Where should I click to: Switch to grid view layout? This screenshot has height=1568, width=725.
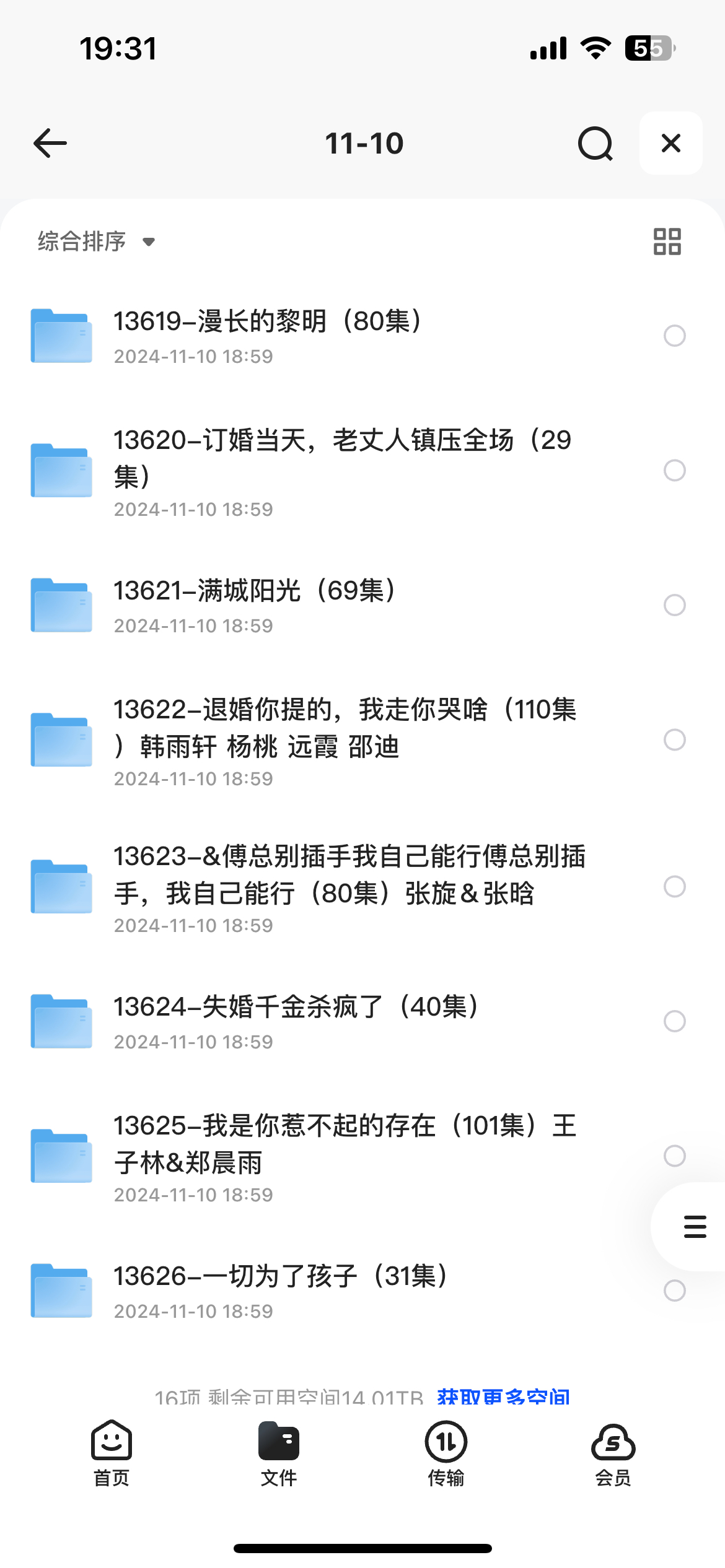click(x=667, y=242)
